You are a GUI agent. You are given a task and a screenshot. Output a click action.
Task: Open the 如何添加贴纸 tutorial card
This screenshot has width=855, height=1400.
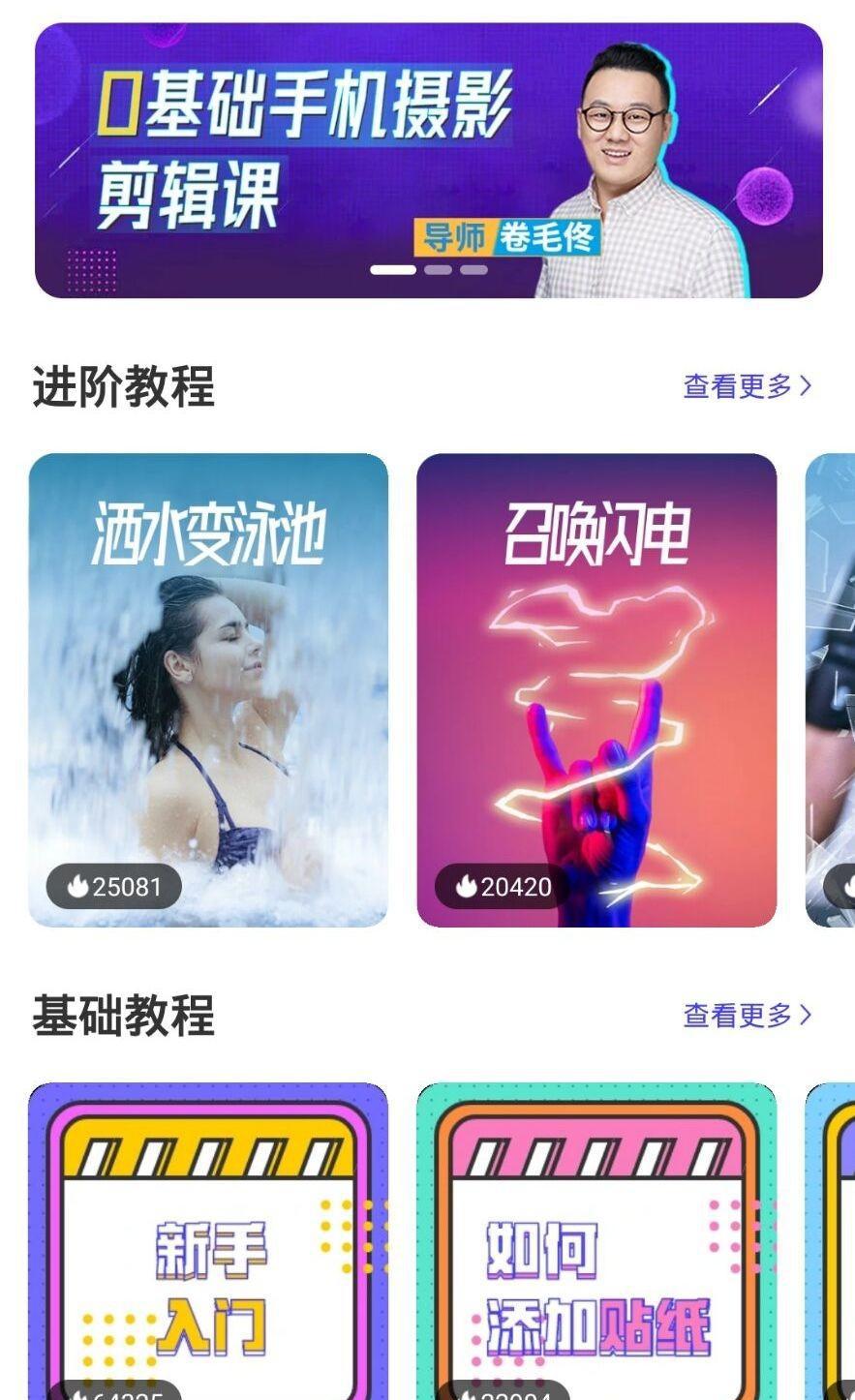[x=596, y=1241]
